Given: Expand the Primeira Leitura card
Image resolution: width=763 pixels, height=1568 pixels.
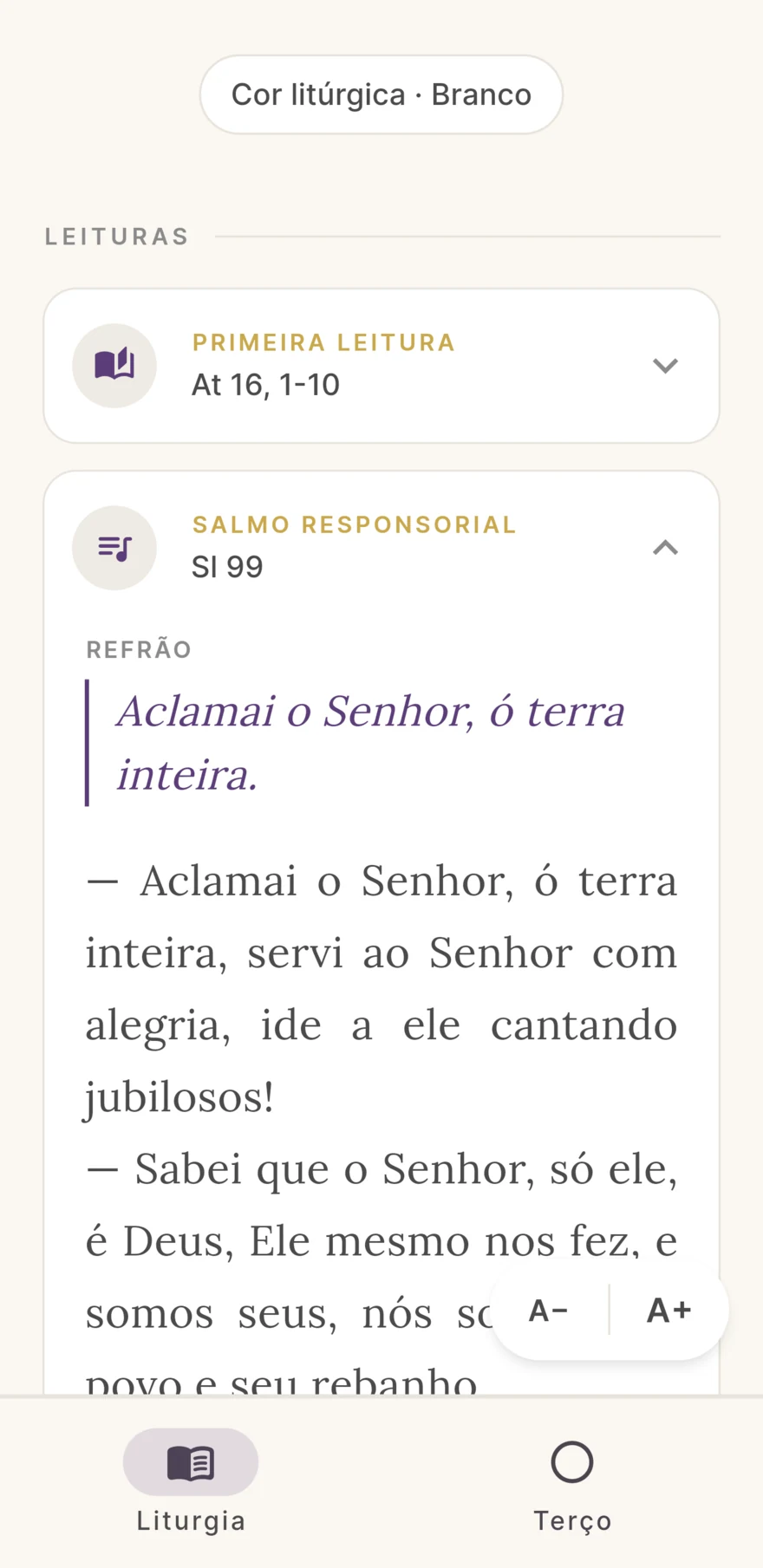Looking at the screenshot, I should point(381,366).
